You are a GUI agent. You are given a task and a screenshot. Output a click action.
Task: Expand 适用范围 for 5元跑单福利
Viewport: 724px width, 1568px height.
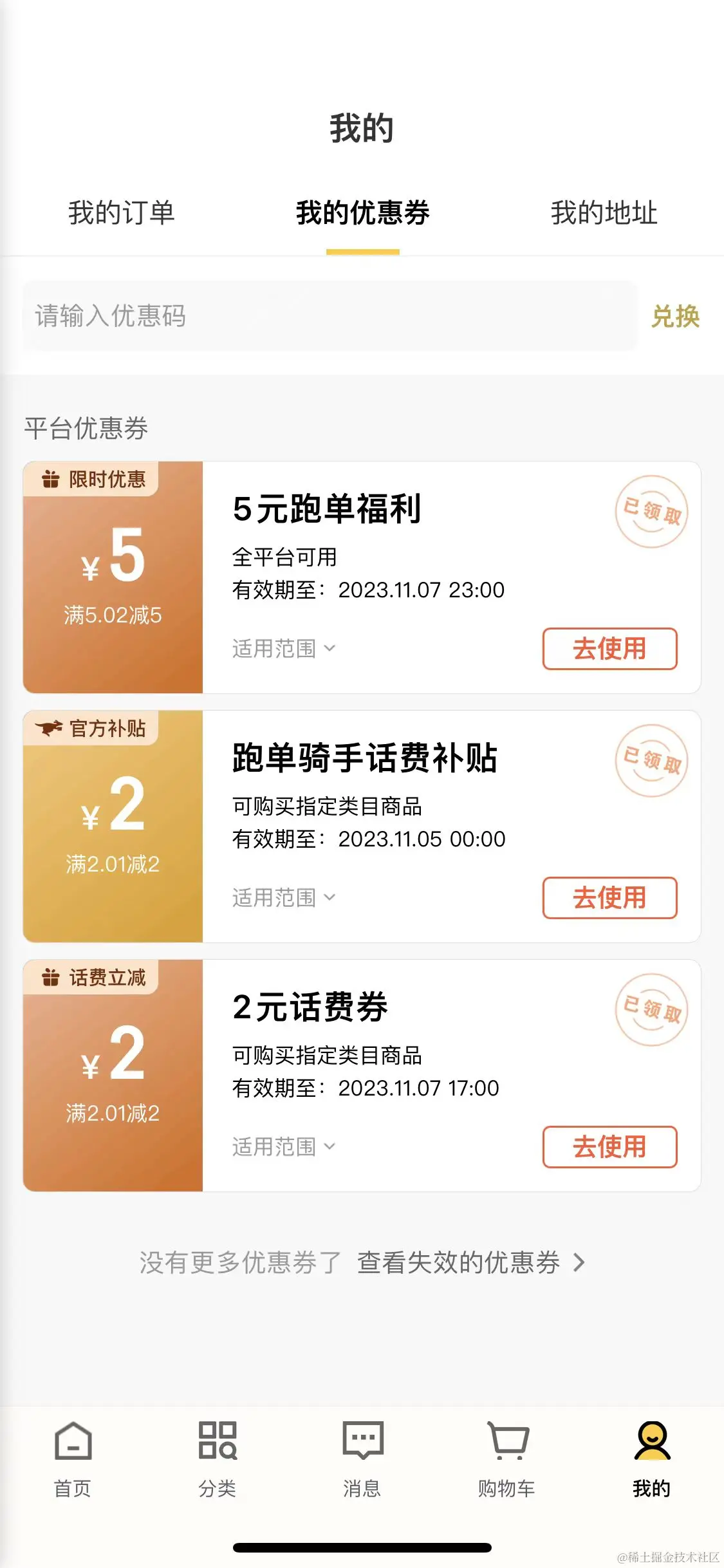[284, 649]
